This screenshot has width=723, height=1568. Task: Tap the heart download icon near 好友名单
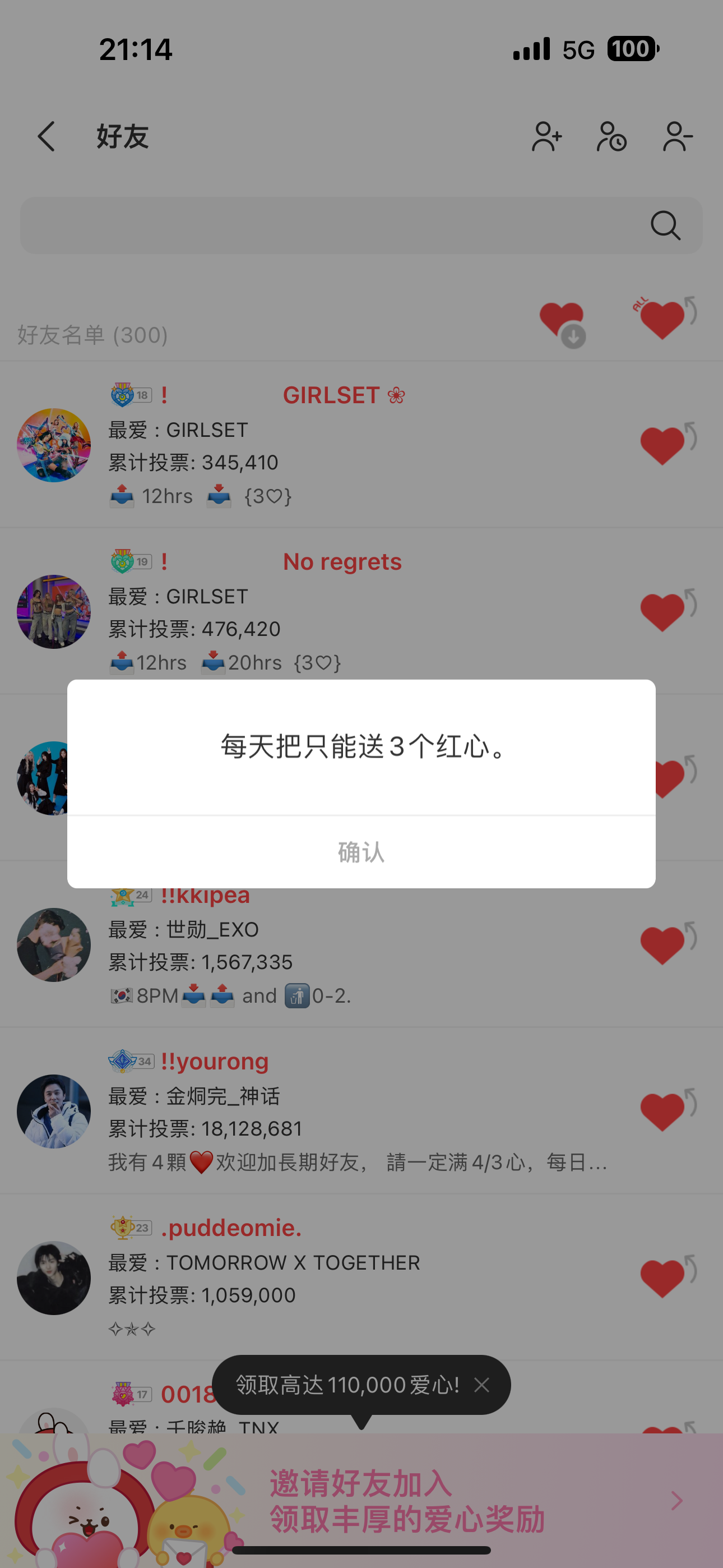561,320
